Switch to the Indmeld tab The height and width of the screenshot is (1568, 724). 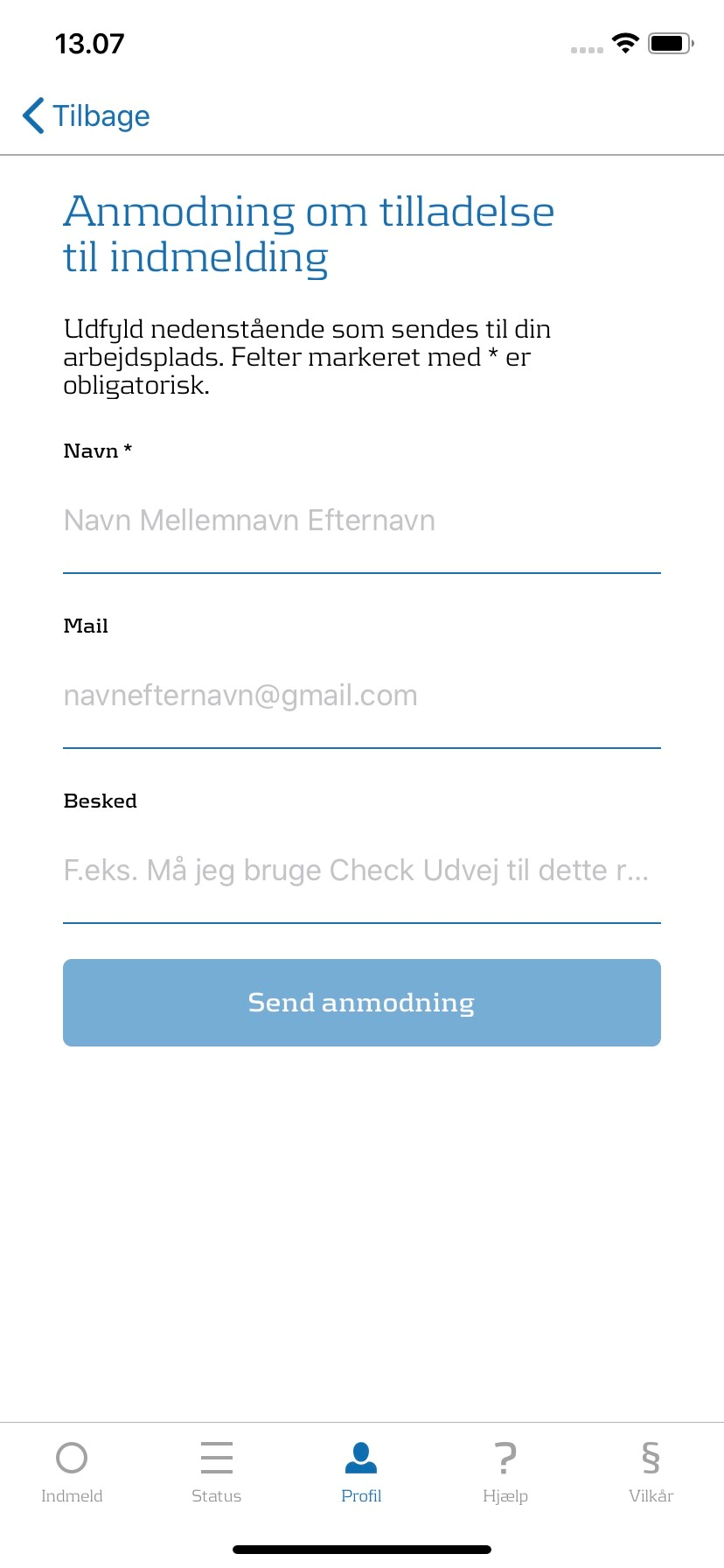tap(72, 1472)
